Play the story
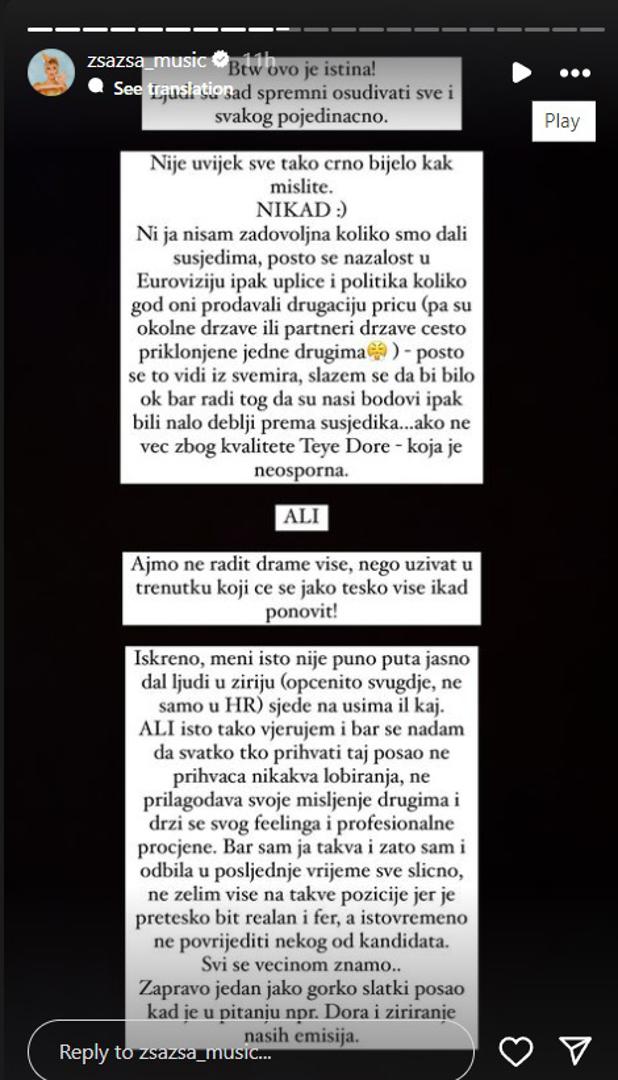Screen dimensions: 618x1080 521,72
